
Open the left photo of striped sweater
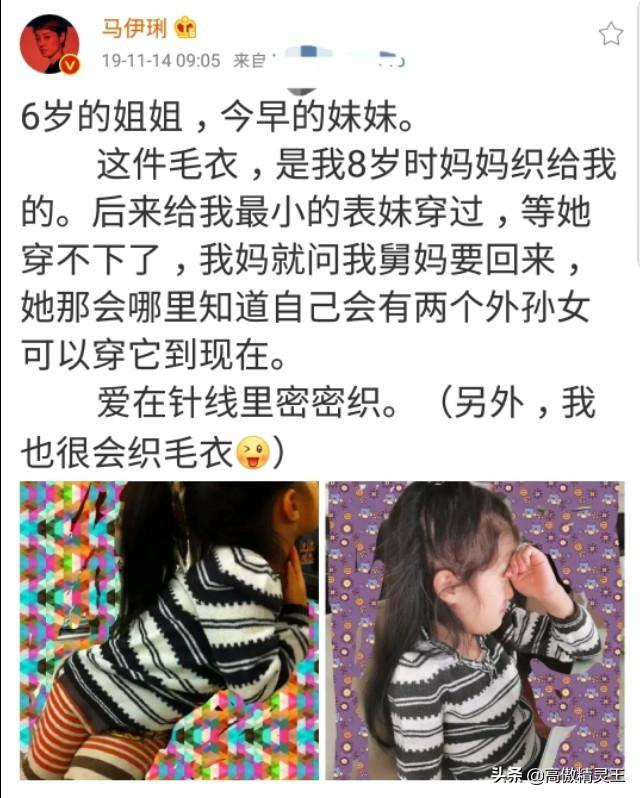coord(168,630)
